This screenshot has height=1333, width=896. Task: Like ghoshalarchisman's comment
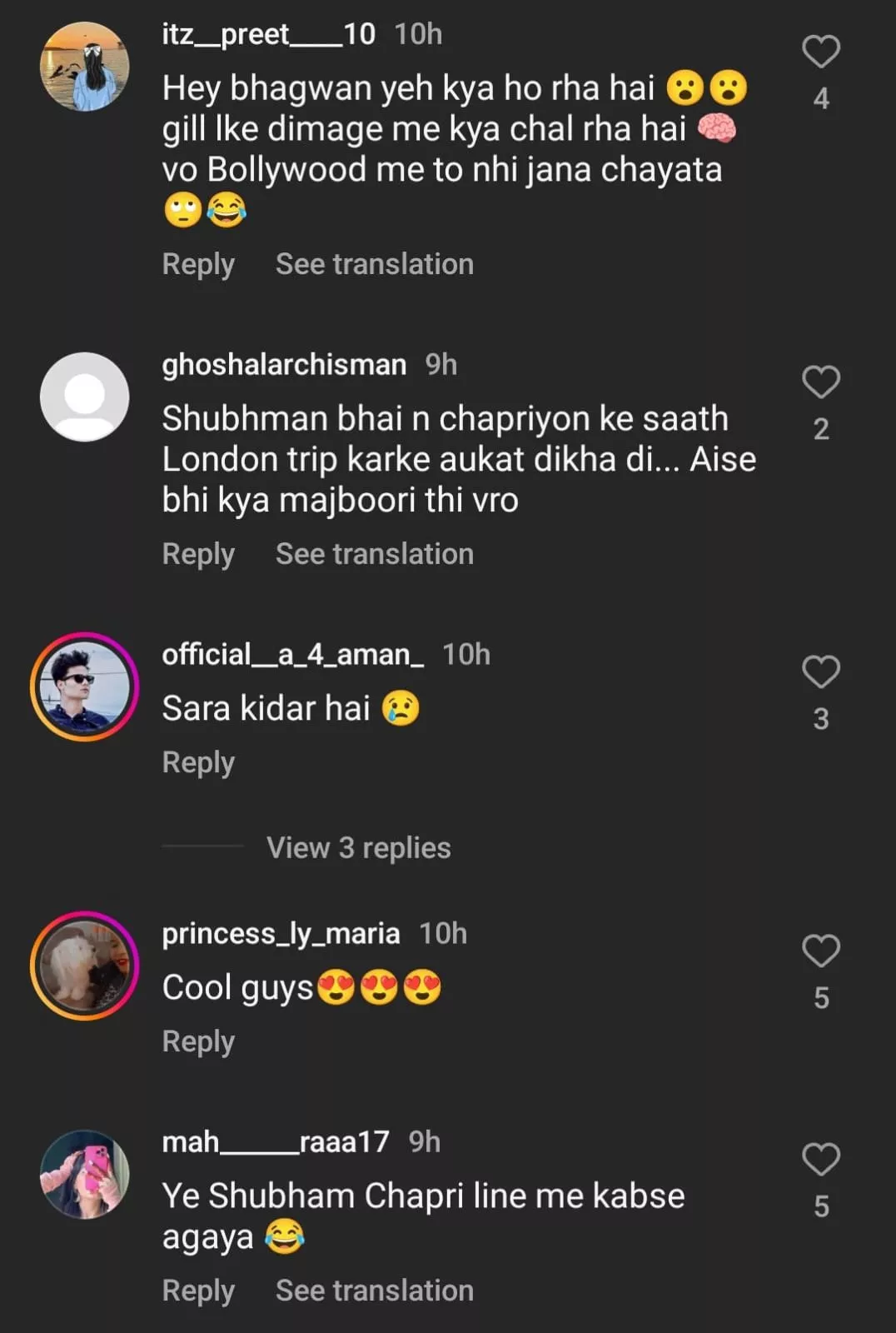[820, 382]
